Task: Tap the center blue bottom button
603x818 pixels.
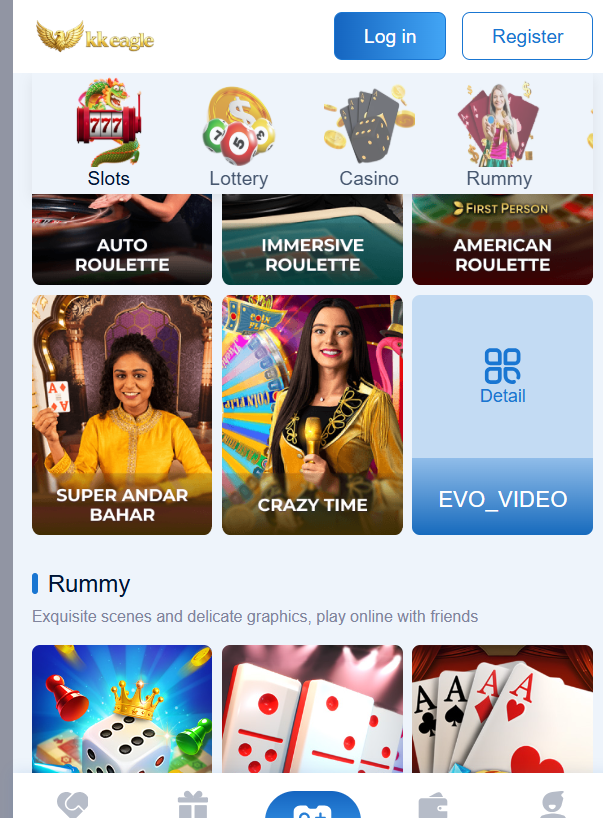Action: click(312, 806)
